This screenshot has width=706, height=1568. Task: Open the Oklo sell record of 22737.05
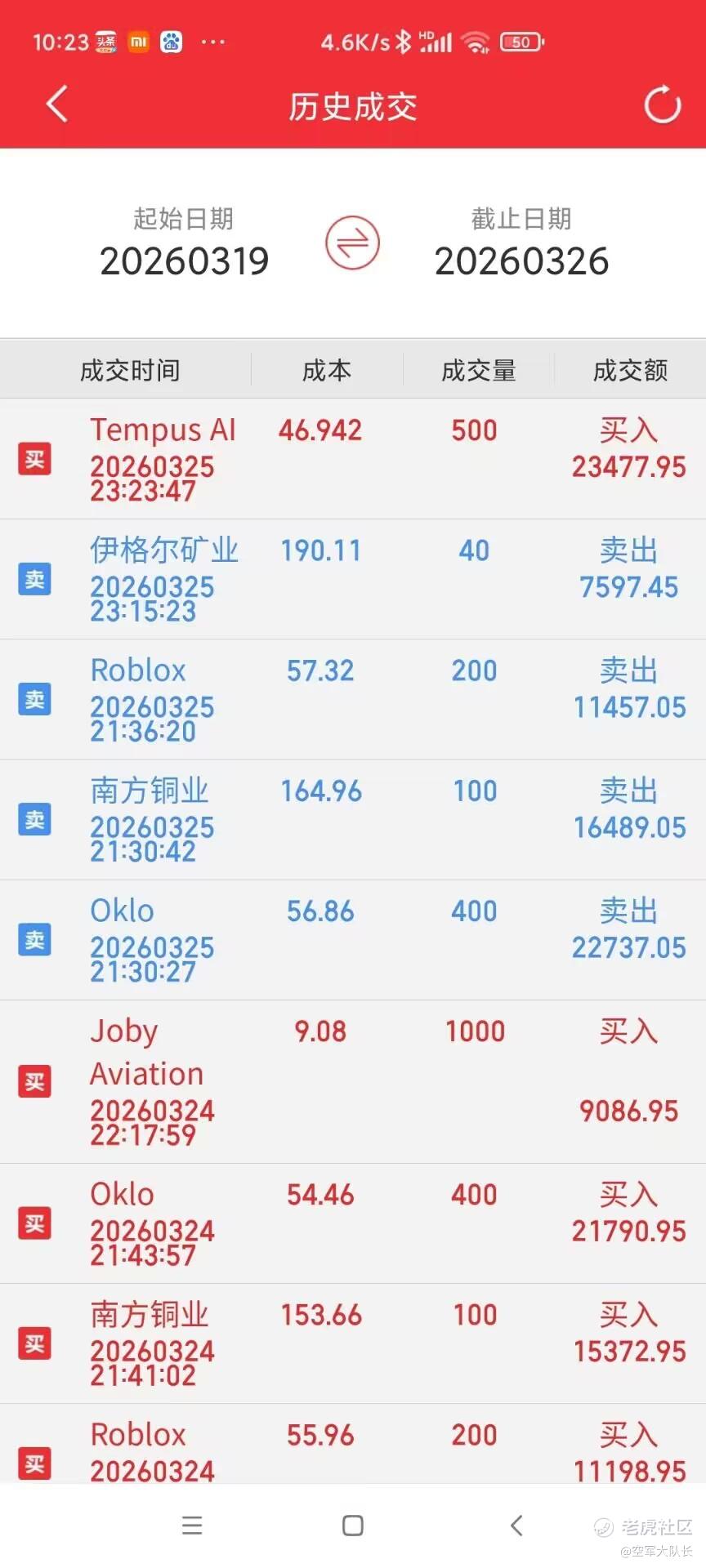click(353, 939)
